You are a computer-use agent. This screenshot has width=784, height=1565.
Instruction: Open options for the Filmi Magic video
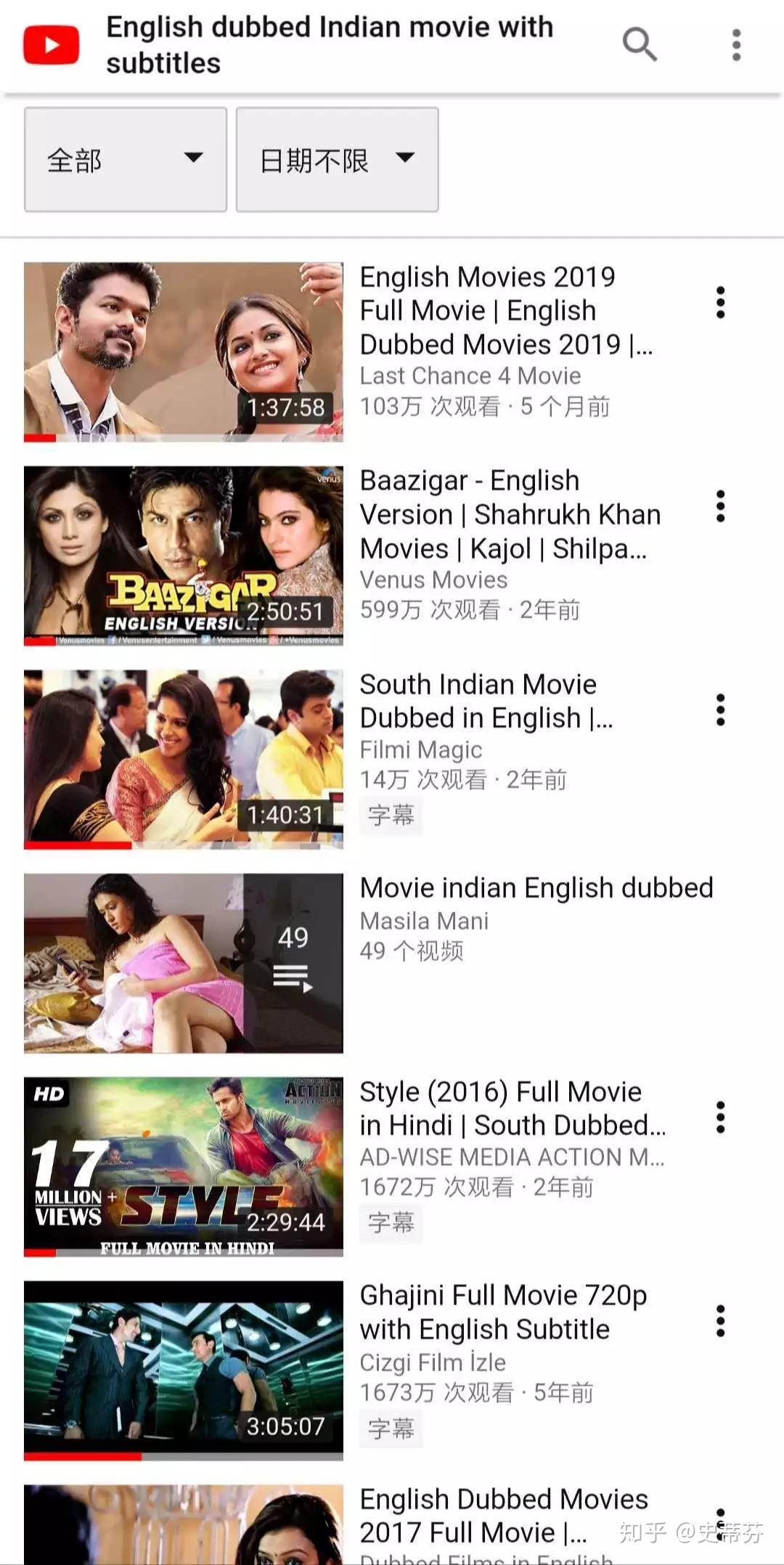[x=720, y=710]
